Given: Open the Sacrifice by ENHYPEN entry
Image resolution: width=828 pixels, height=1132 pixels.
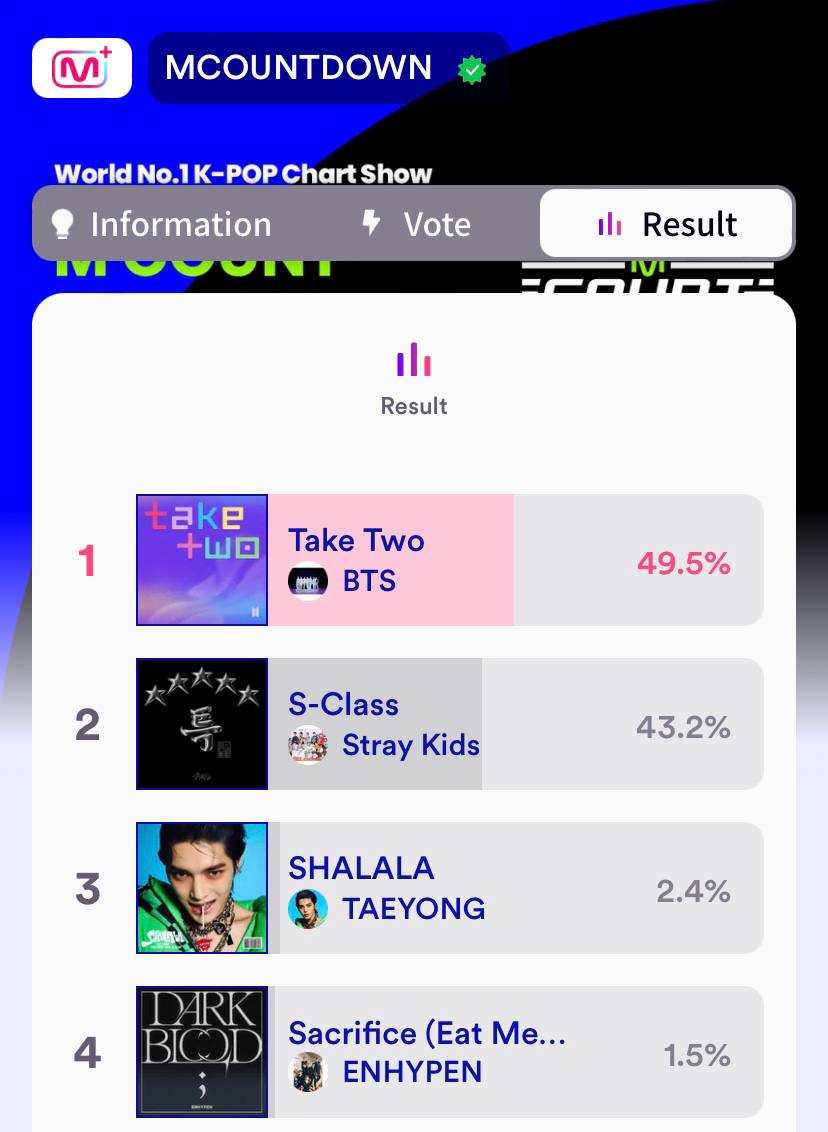Looking at the screenshot, I should 449,1052.
